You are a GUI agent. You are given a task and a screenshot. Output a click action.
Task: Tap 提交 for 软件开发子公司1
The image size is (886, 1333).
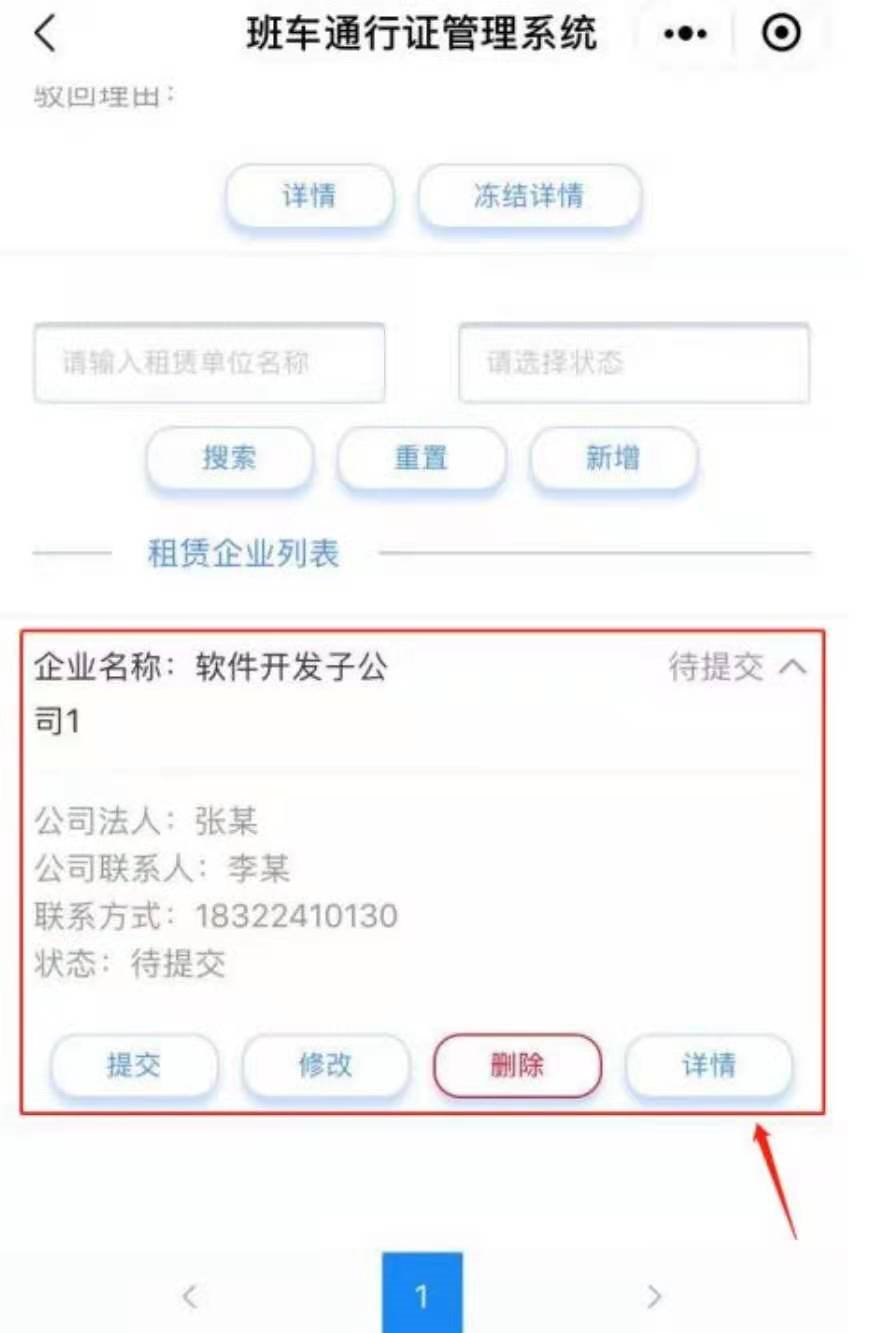coord(134,1066)
